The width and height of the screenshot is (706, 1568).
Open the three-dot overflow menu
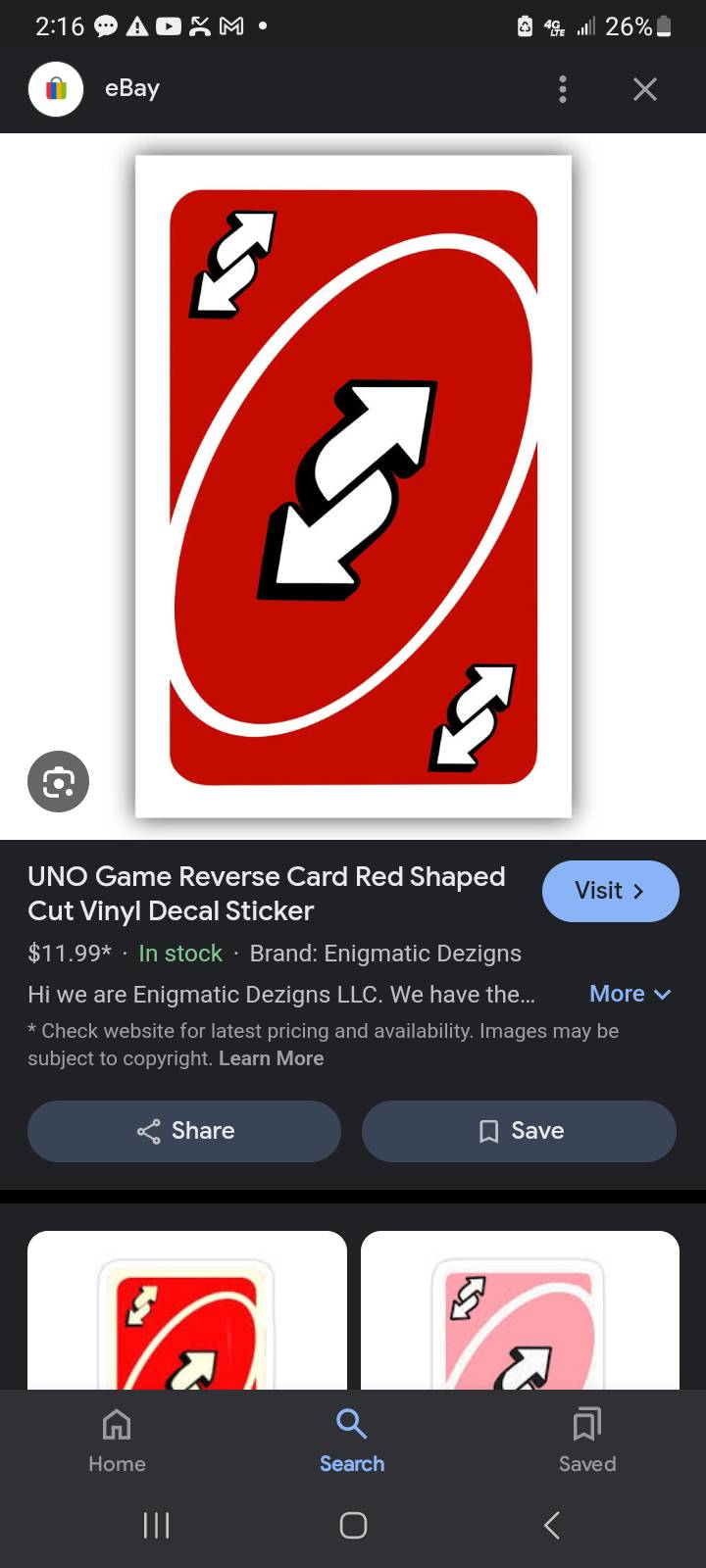[x=562, y=89]
